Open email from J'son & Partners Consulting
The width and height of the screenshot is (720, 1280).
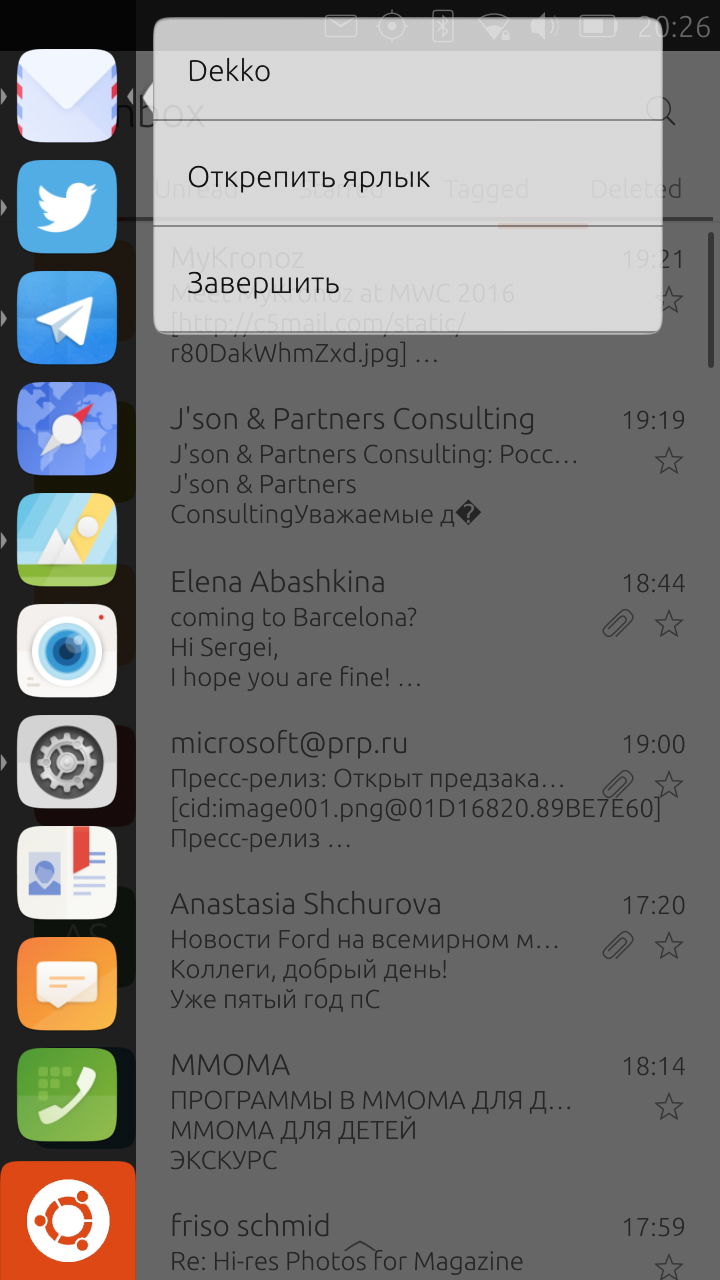point(380,465)
